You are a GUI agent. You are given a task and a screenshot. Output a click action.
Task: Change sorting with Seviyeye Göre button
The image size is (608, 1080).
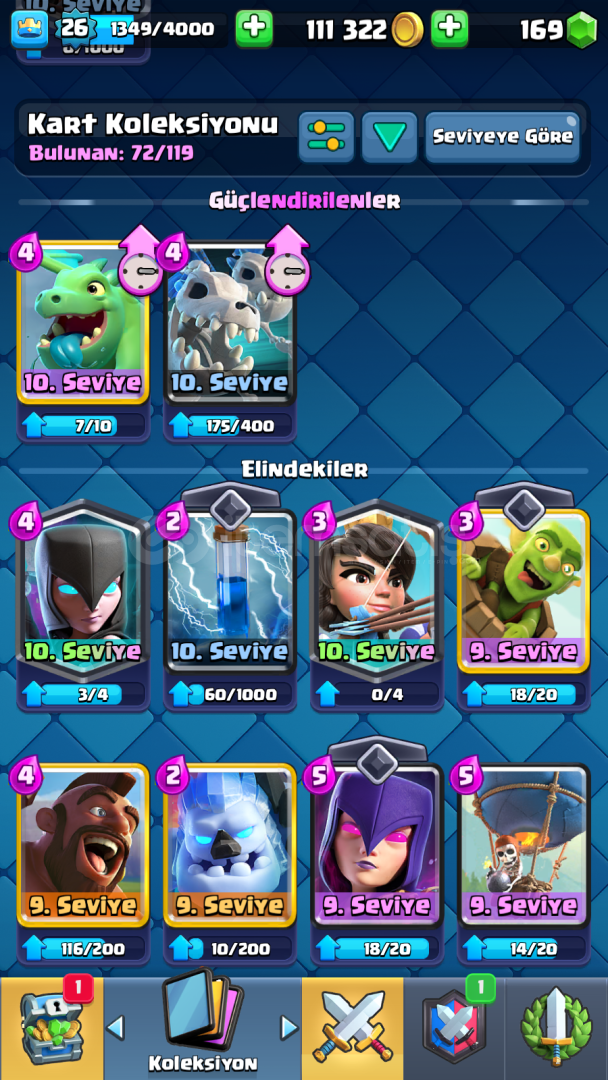tap(502, 137)
